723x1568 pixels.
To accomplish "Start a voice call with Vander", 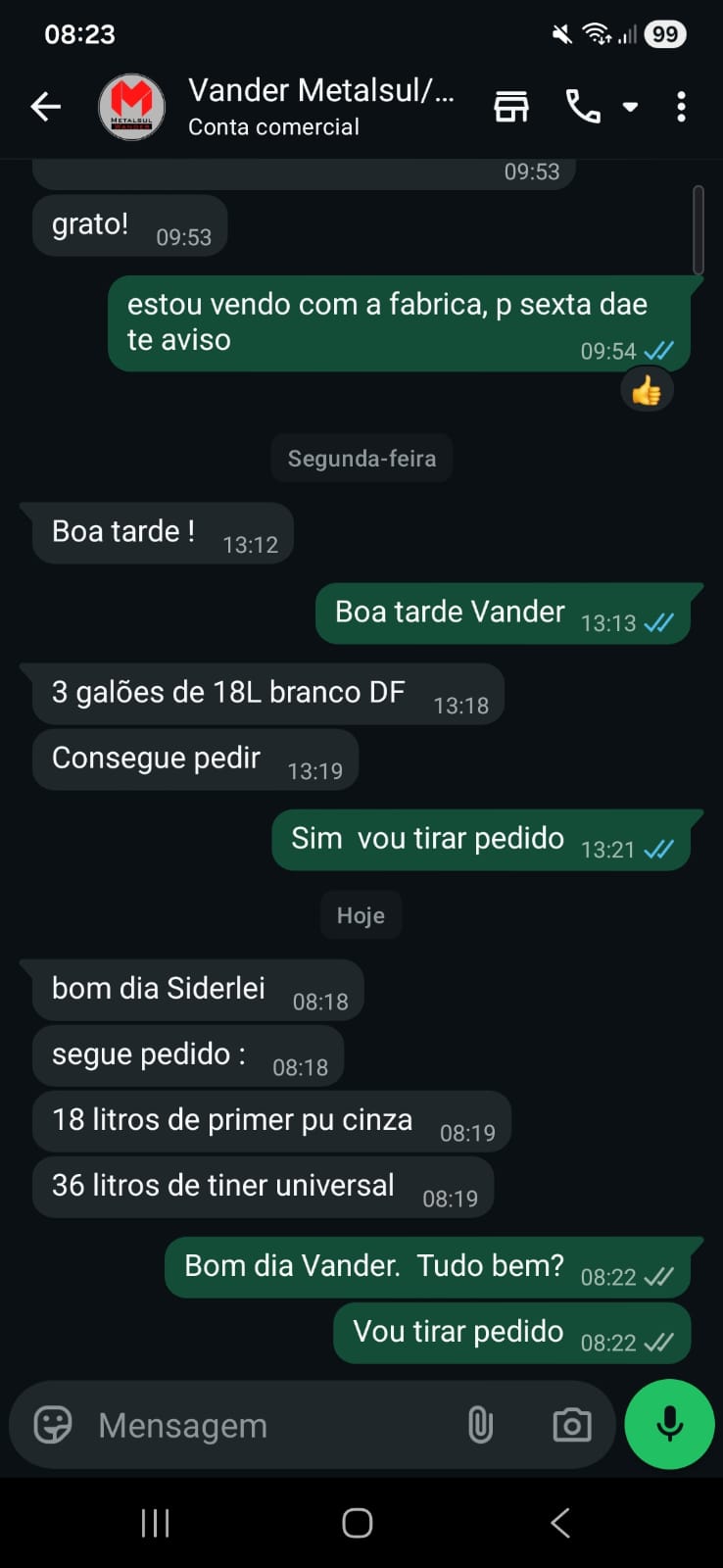I will click(584, 107).
